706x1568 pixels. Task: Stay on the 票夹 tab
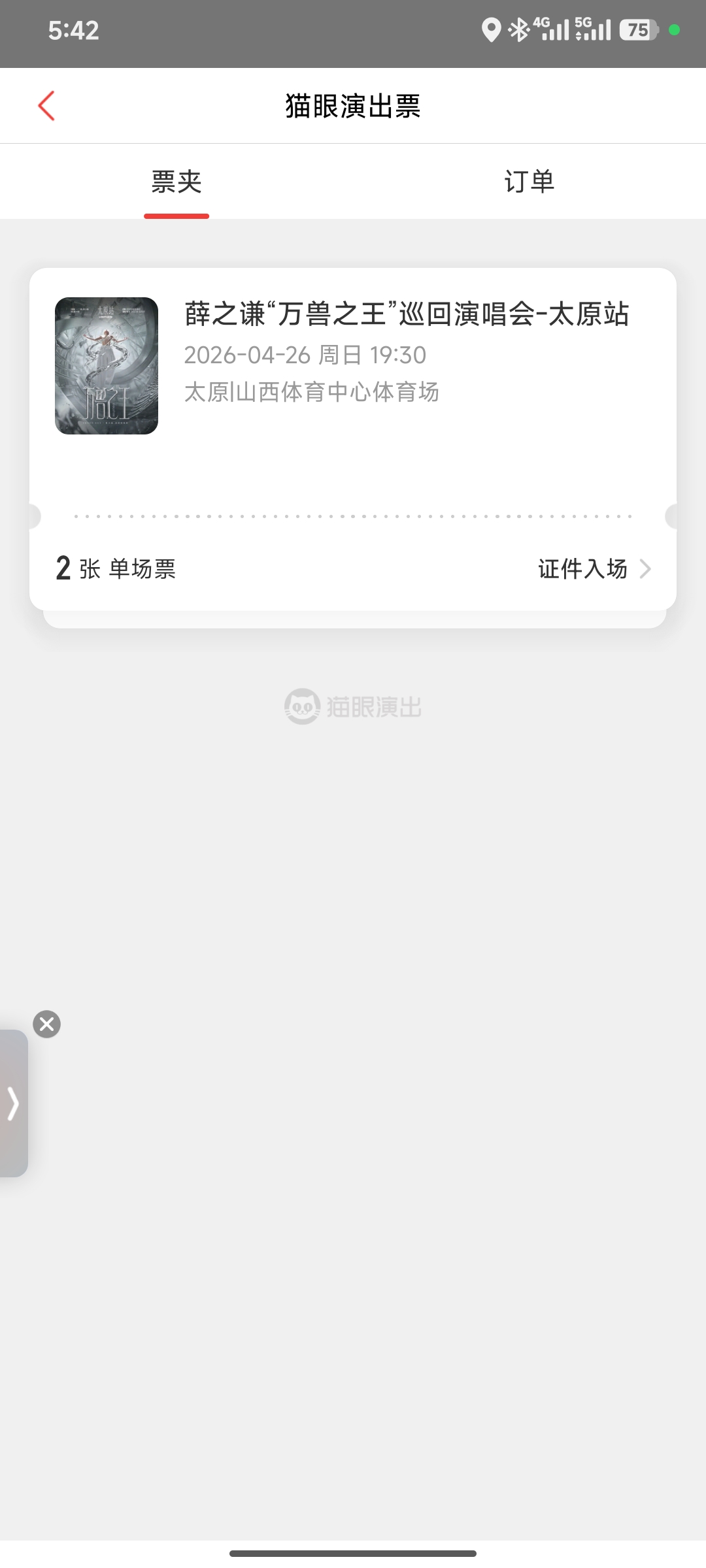(x=176, y=182)
